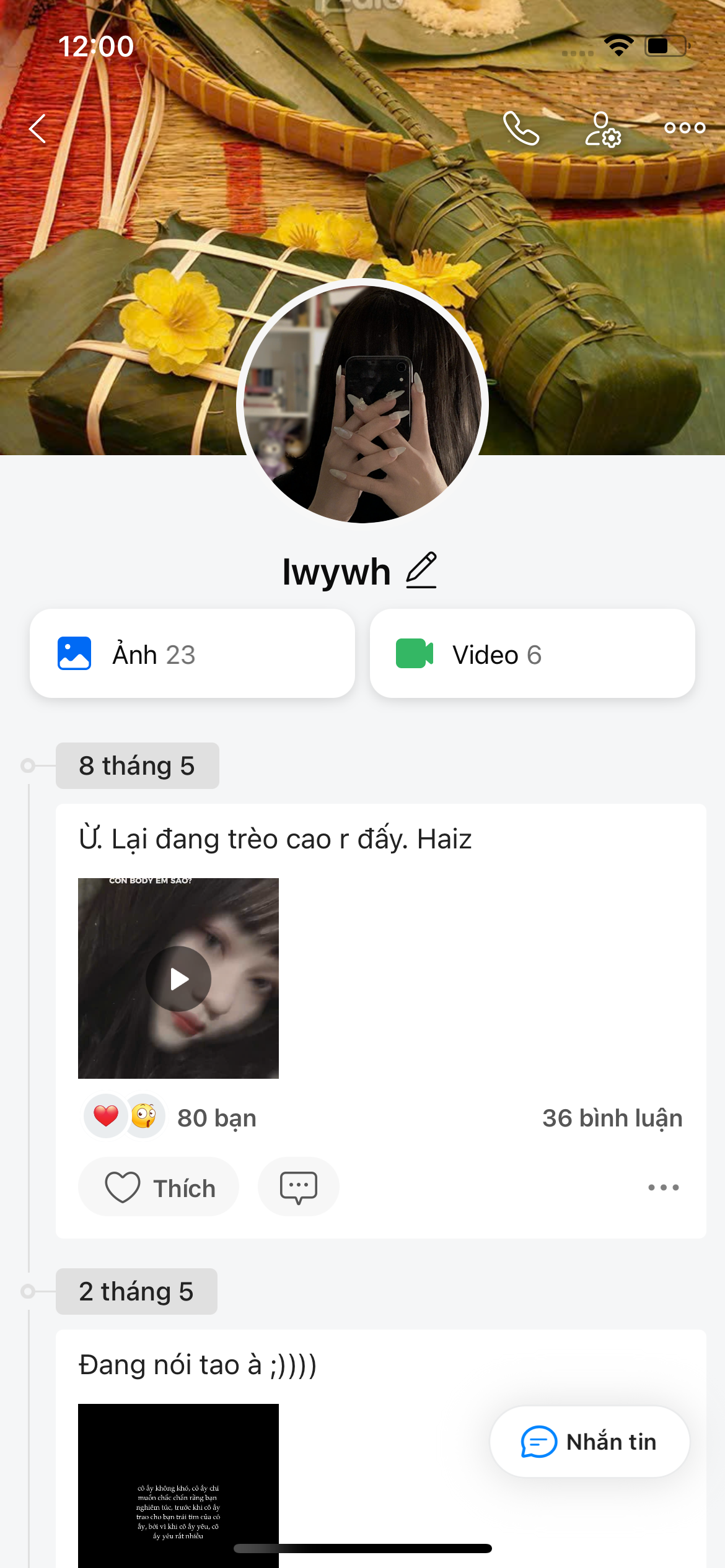
Task: Edit the alias name lwywh
Action: coord(421,570)
